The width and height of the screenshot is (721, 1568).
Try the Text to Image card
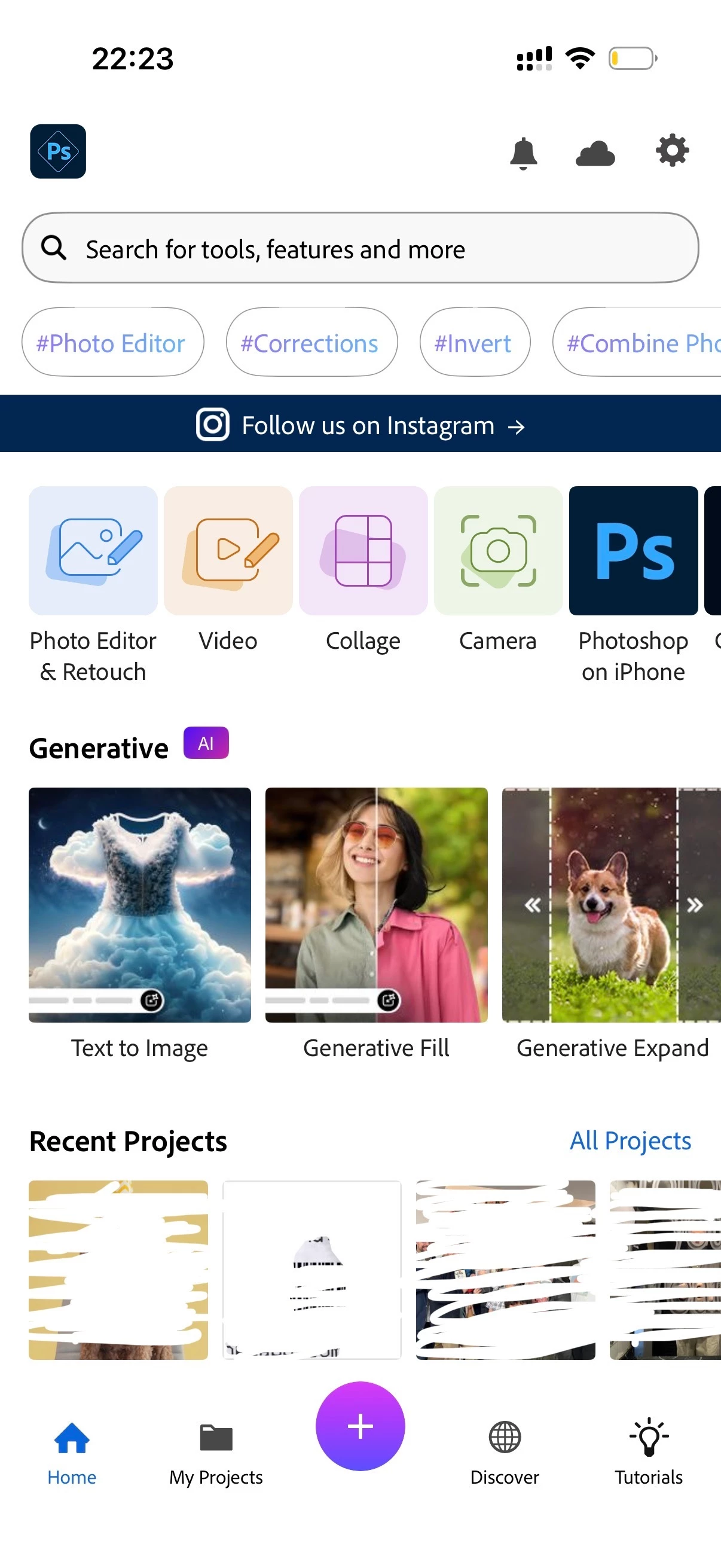tap(140, 905)
